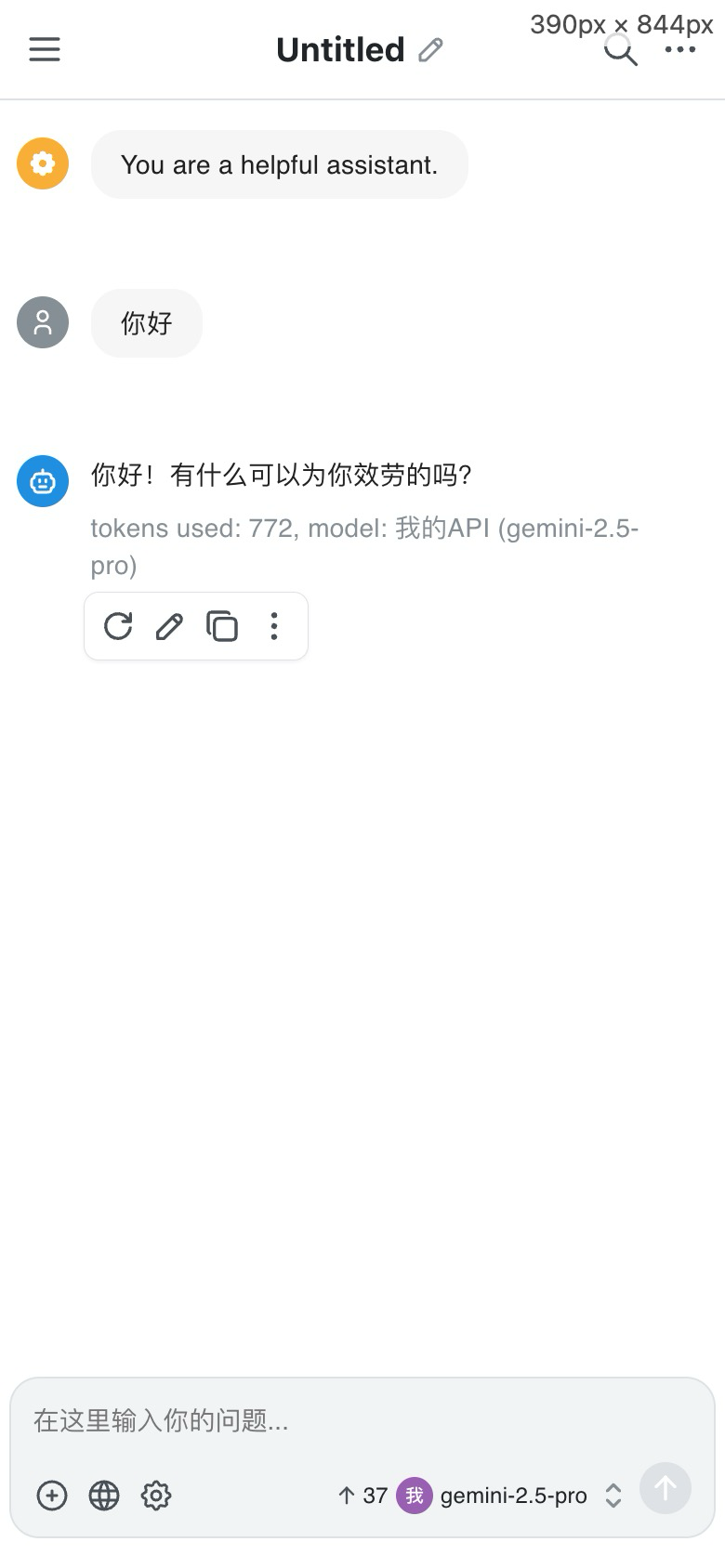Screen dimensions: 725x1568
Task: Edit the Untitled conversation title
Action: [x=430, y=50]
